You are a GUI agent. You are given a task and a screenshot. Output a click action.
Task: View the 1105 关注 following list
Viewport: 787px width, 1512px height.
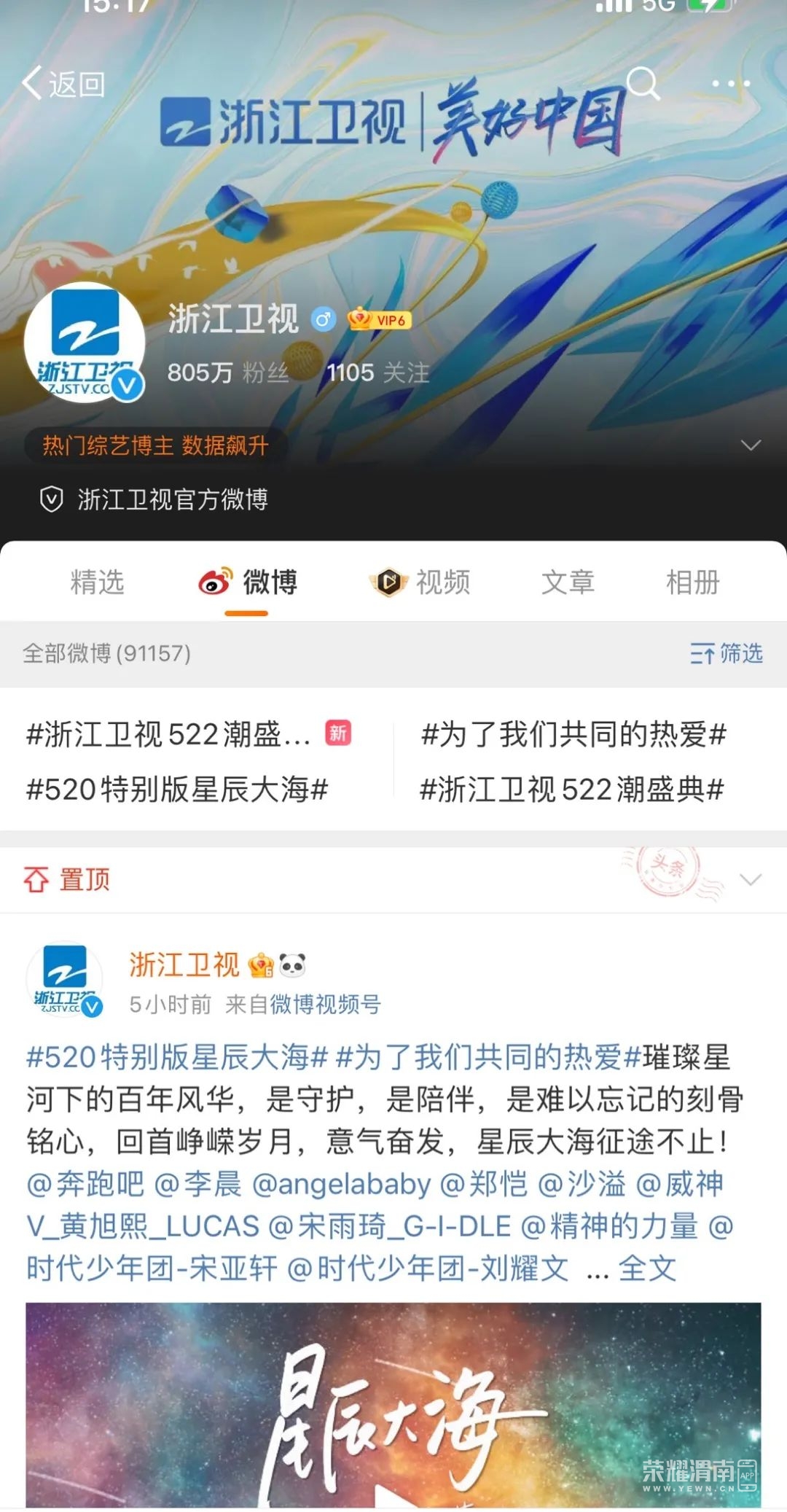pyautogui.click(x=377, y=373)
